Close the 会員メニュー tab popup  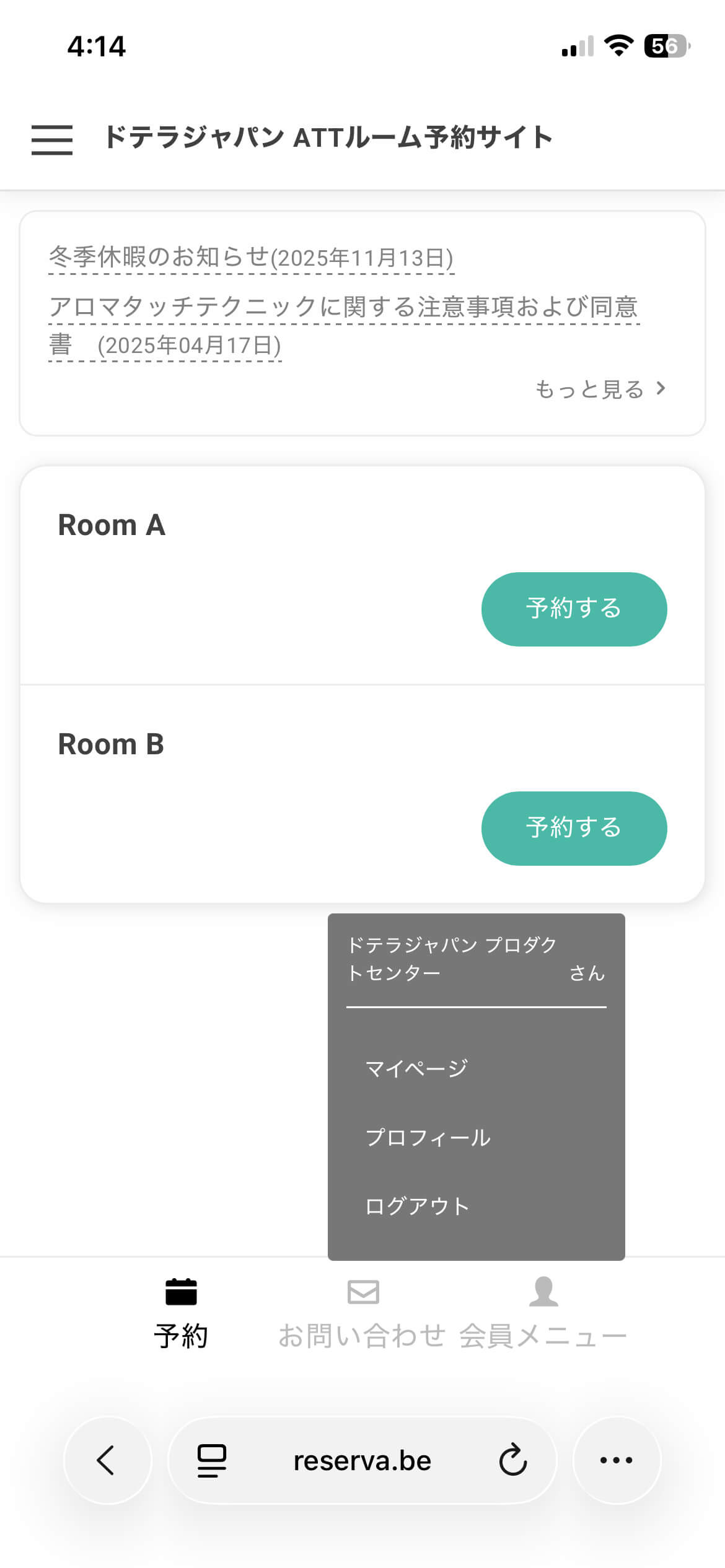click(543, 1313)
